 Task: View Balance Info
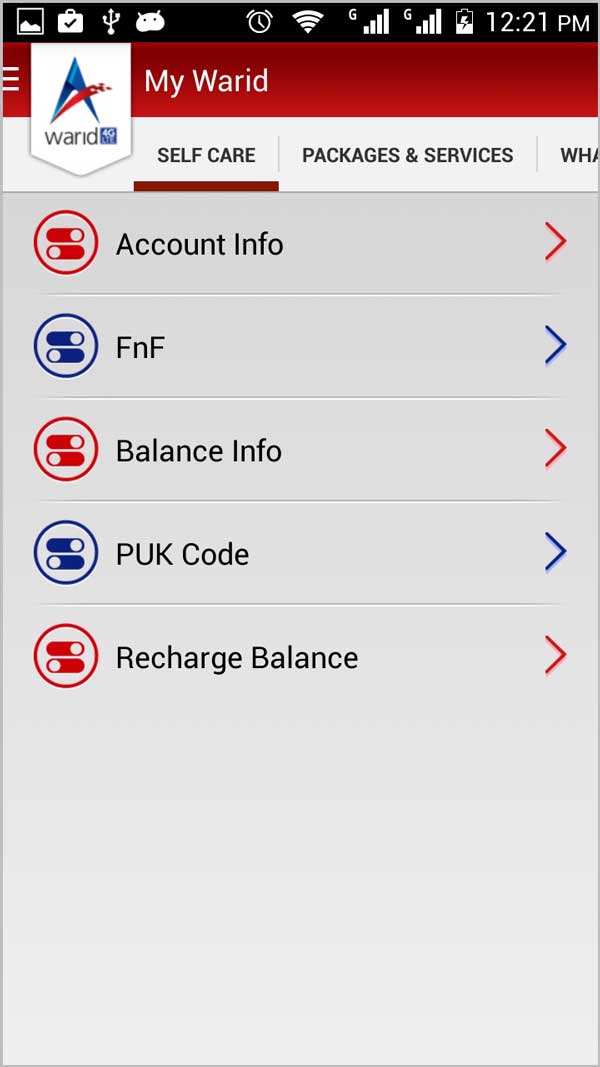(x=300, y=450)
